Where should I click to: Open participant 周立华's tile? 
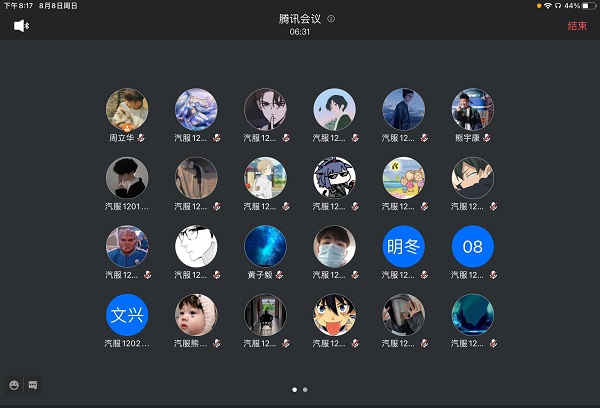(x=127, y=111)
